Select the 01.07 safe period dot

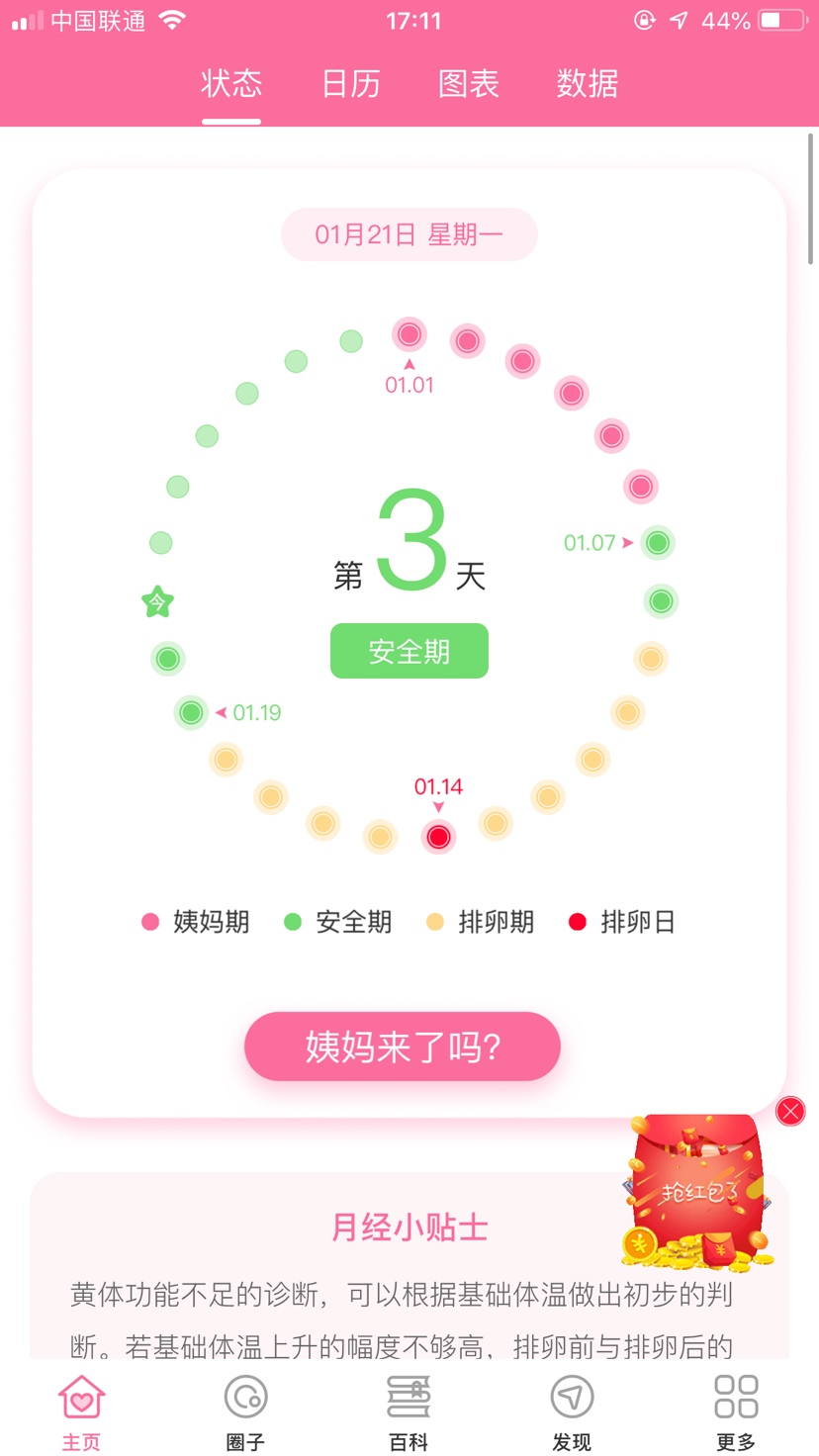tap(658, 542)
